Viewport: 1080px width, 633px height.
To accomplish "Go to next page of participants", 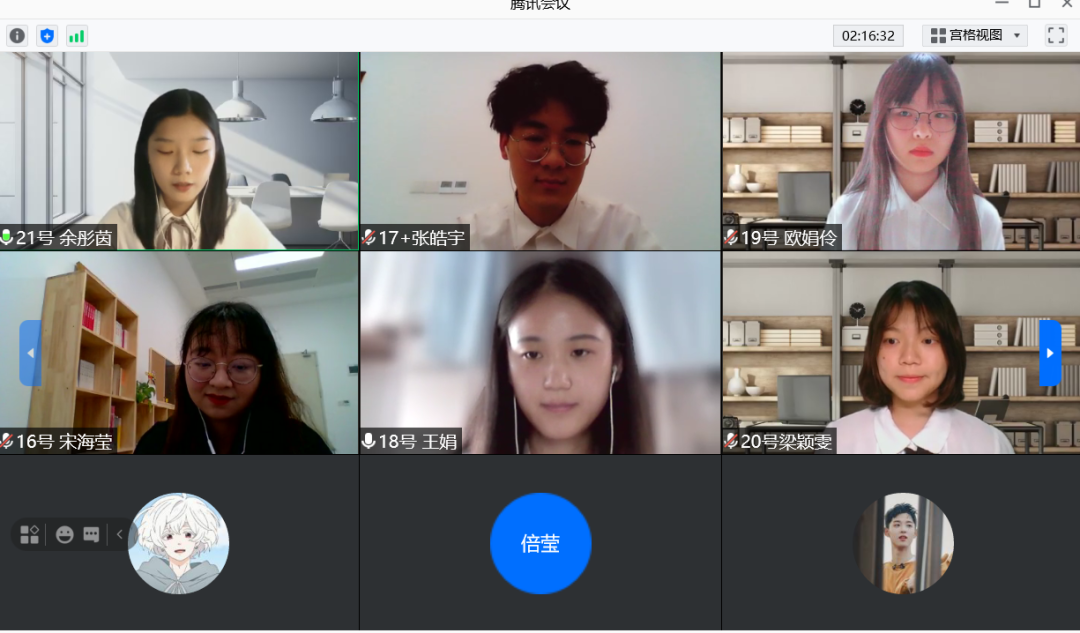I will (1049, 353).
